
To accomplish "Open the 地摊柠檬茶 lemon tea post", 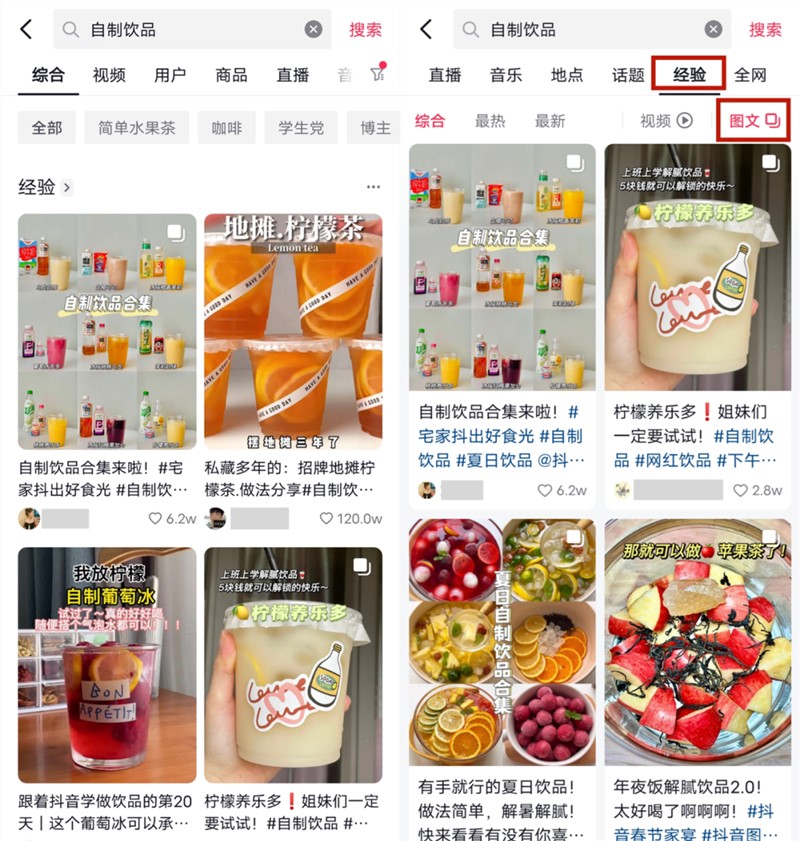I will point(293,330).
